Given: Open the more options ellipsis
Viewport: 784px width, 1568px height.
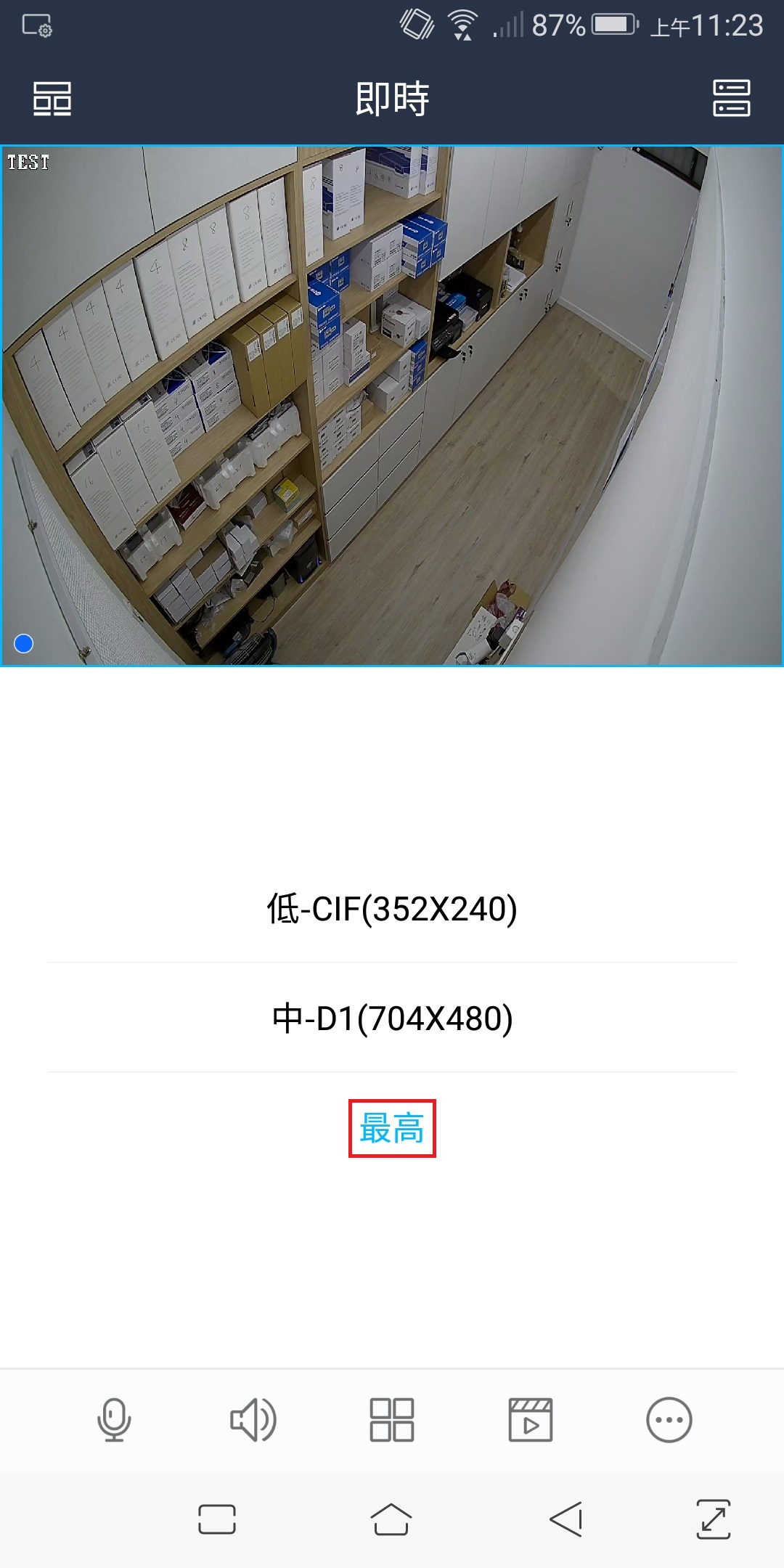Looking at the screenshot, I should [x=669, y=1420].
